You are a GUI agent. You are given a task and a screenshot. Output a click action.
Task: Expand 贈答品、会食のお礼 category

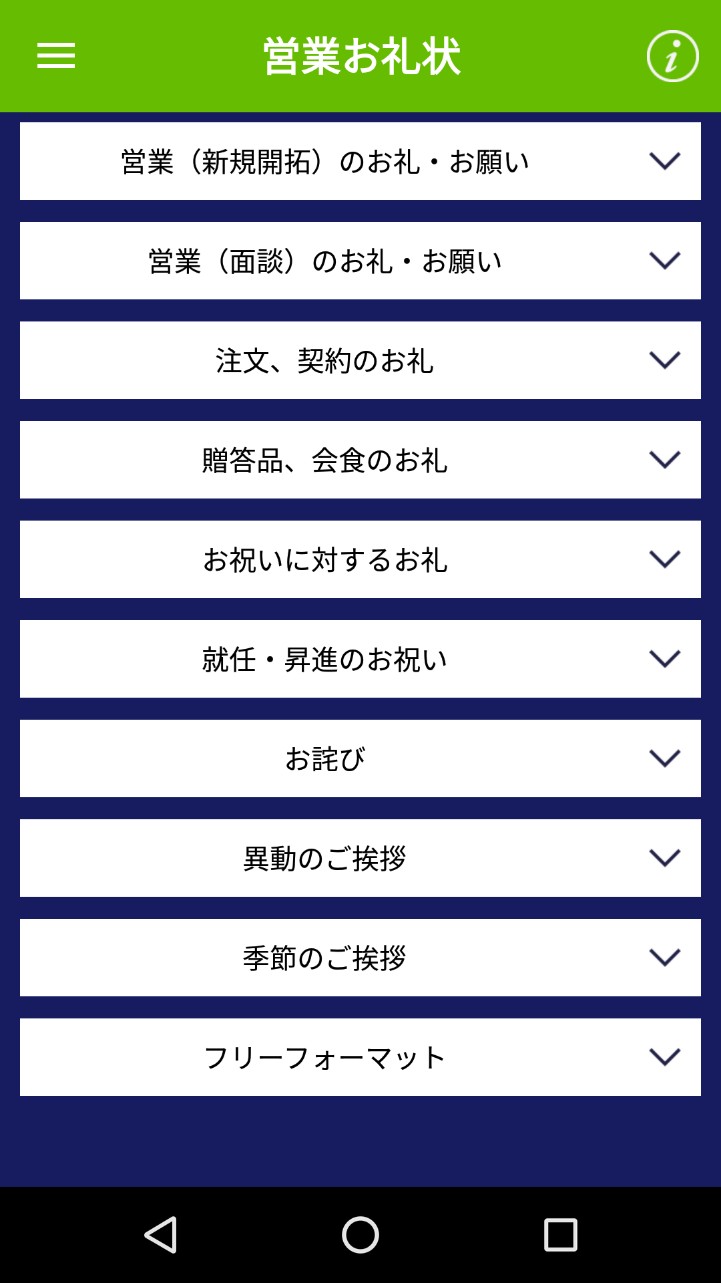pos(360,460)
